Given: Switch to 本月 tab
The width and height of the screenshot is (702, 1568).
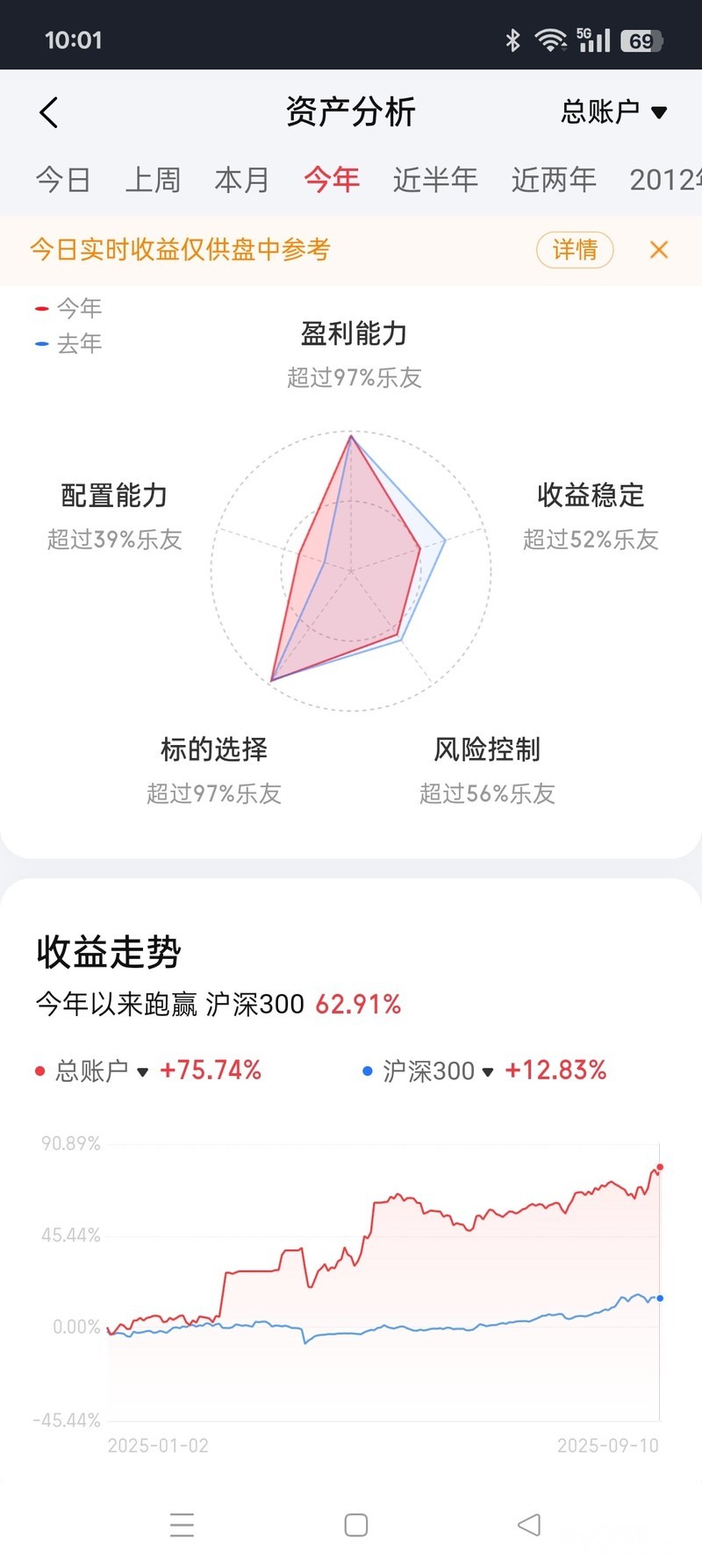Looking at the screenshot, I should (x=242, y=180).
